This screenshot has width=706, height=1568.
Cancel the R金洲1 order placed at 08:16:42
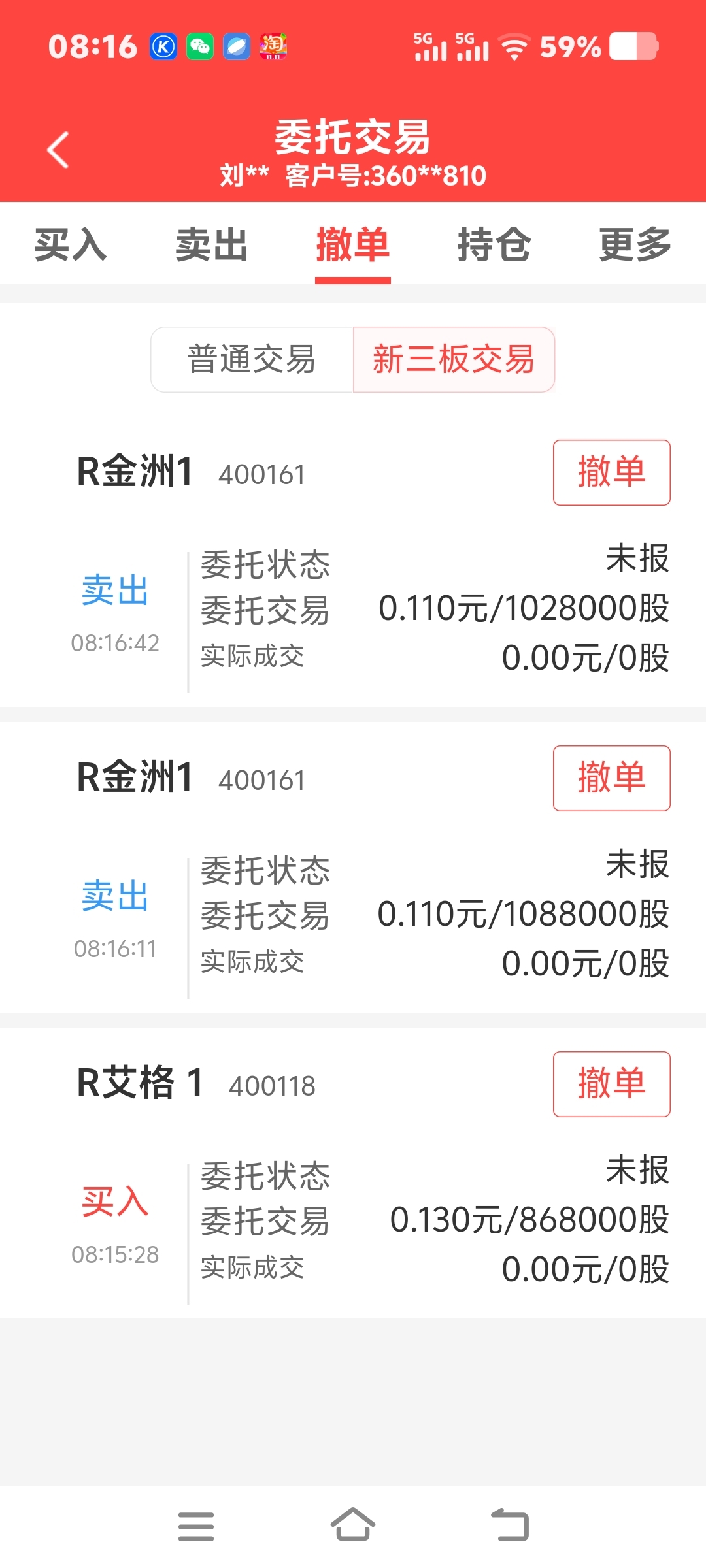pos(612,472)
